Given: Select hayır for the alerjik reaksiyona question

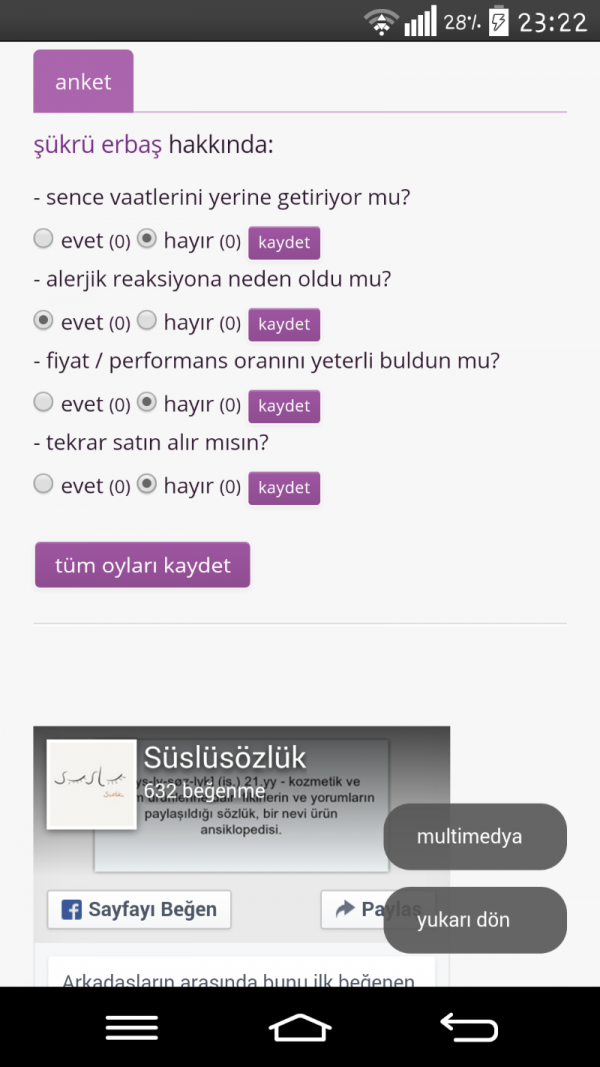Looking at the screenshot, I should pos(147,321).
